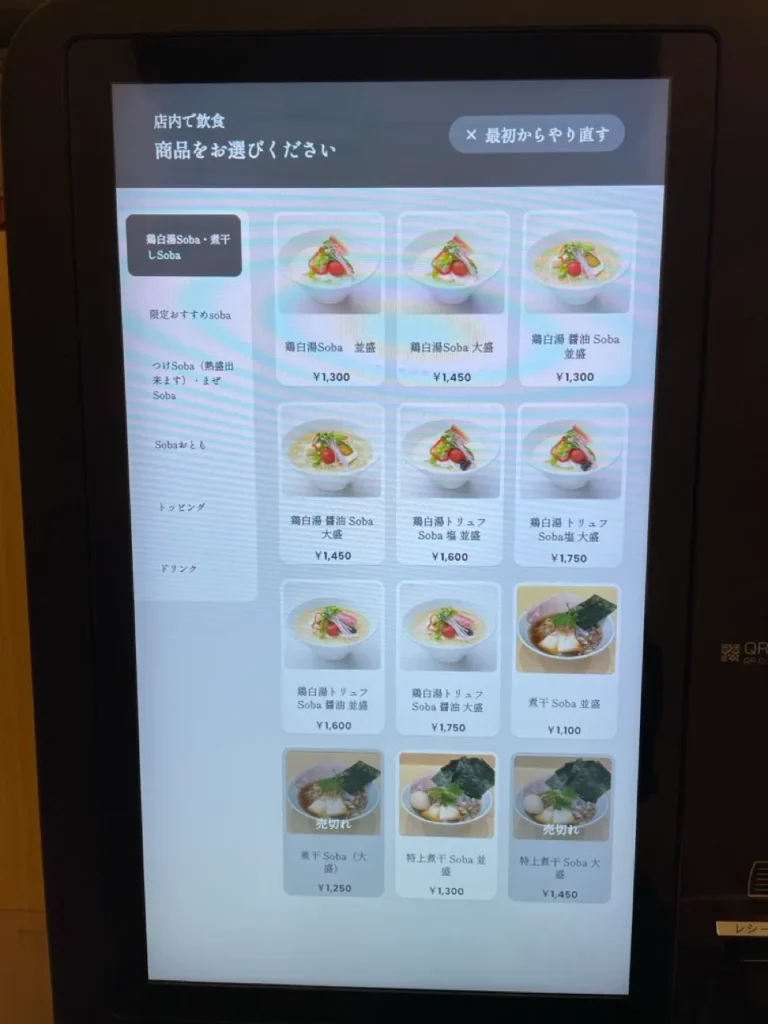Order 鶏白湯 醤油 Soba 大盛

332,484
